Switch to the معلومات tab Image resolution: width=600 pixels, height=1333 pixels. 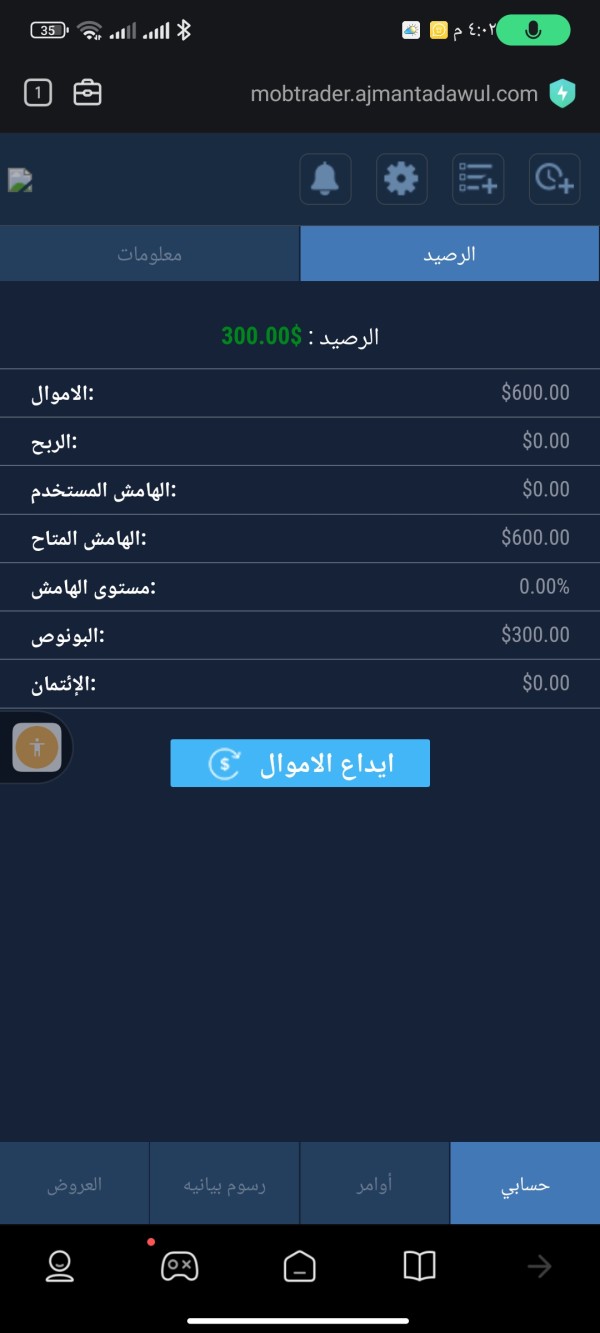tap(150, 254)
